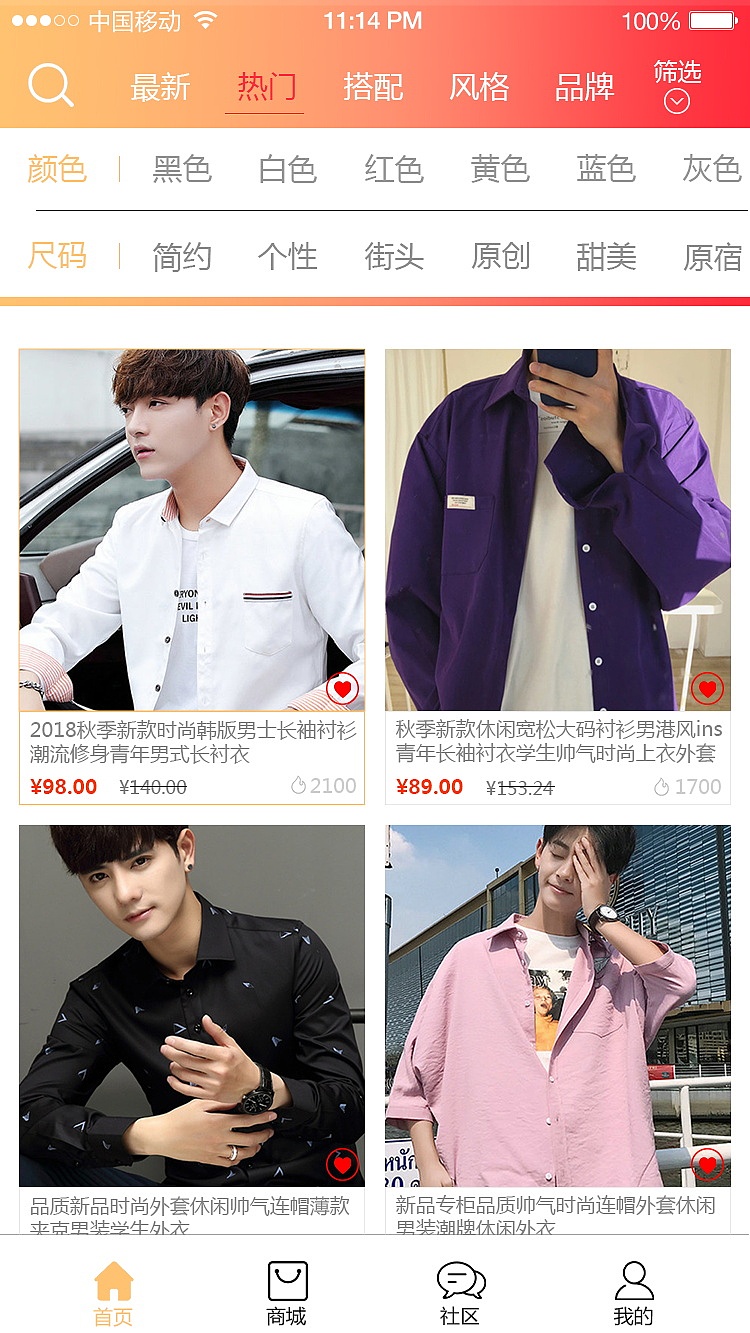Open the 社区 community tab
The height and width of the screenshot is (1333, 750).
[460, 1293]
